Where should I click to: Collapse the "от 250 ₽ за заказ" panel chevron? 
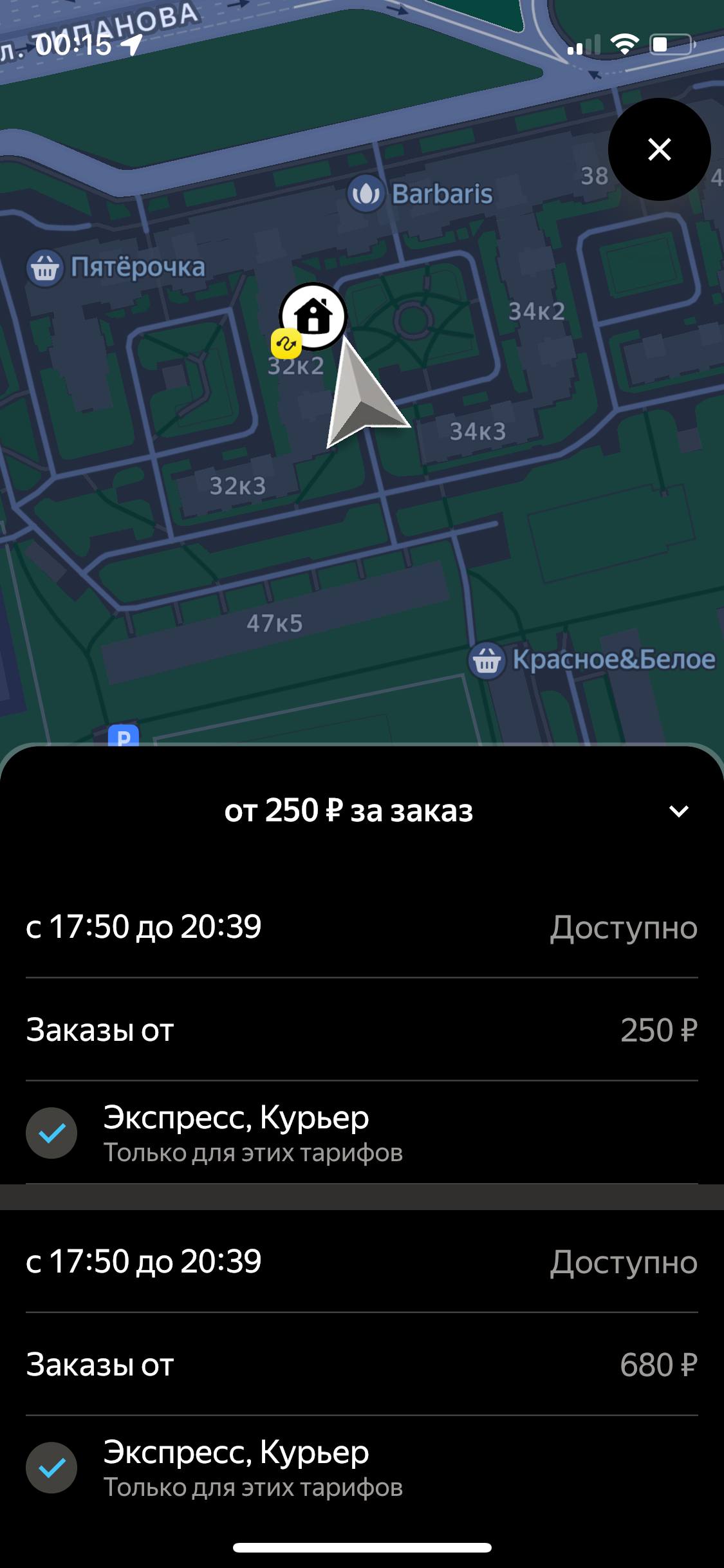678,811
